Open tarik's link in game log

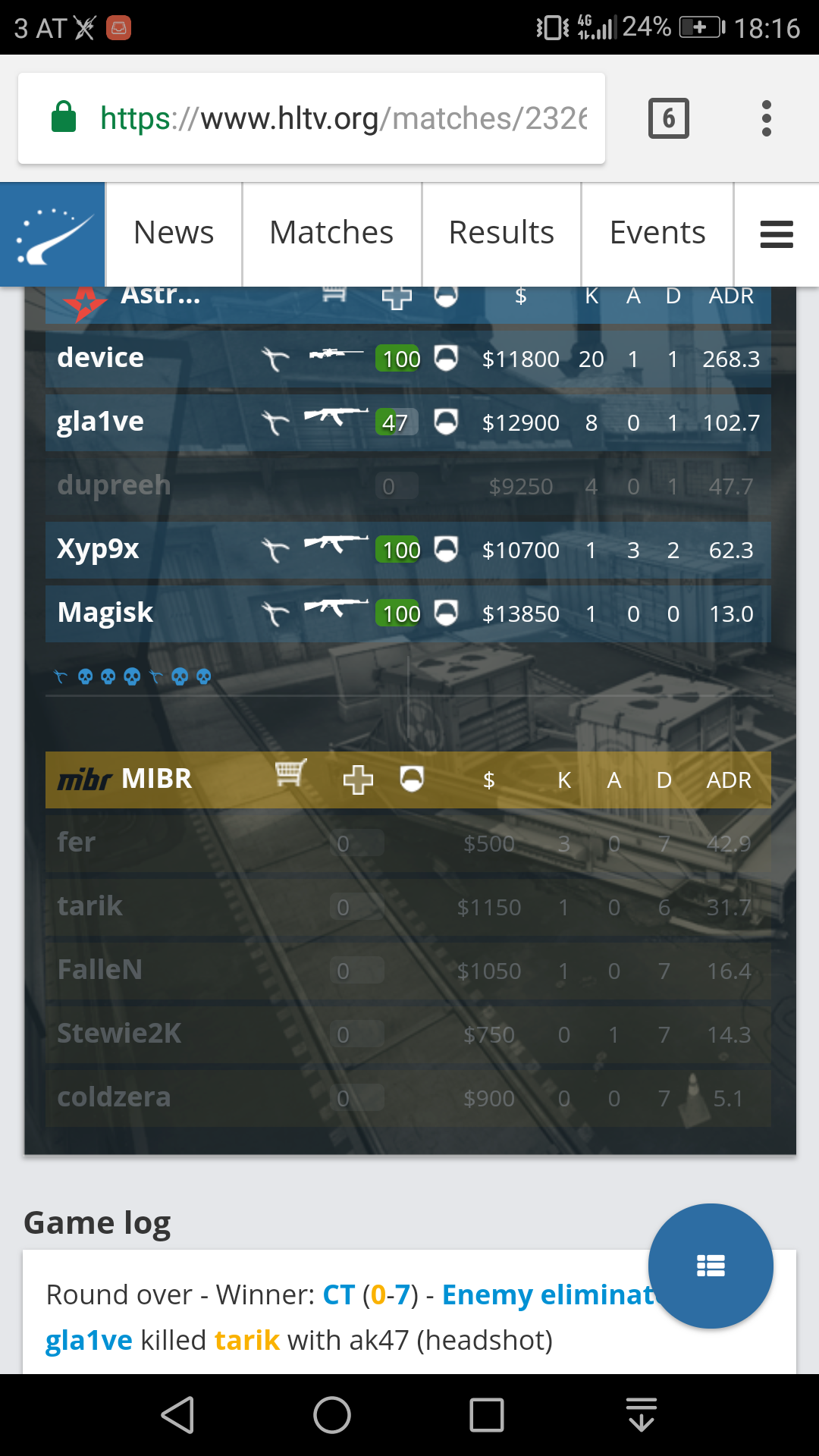(x=247, y=1340)
